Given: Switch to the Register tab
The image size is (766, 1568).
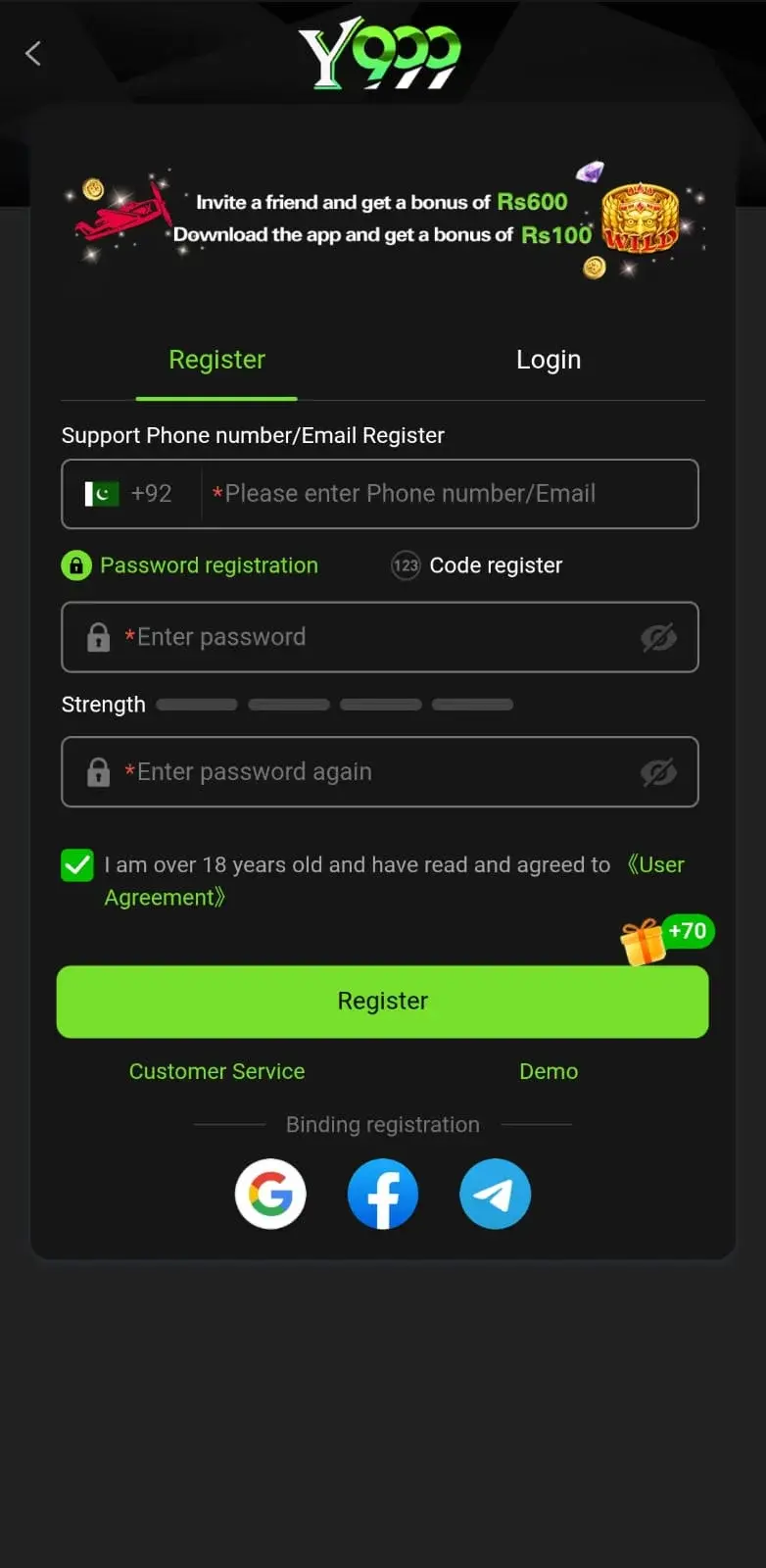Looking at the screenshot, I should click(x=216, y=360).
